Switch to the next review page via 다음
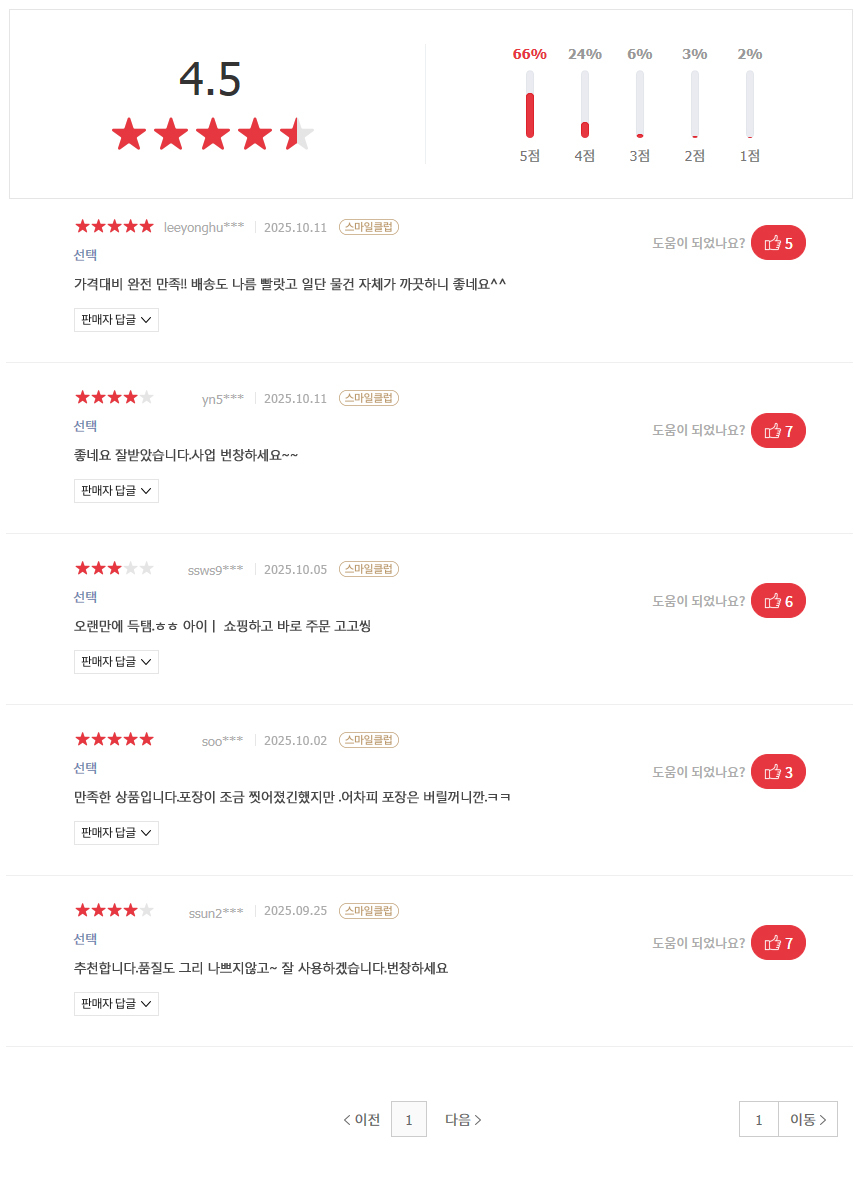 tap(461, 1119)
